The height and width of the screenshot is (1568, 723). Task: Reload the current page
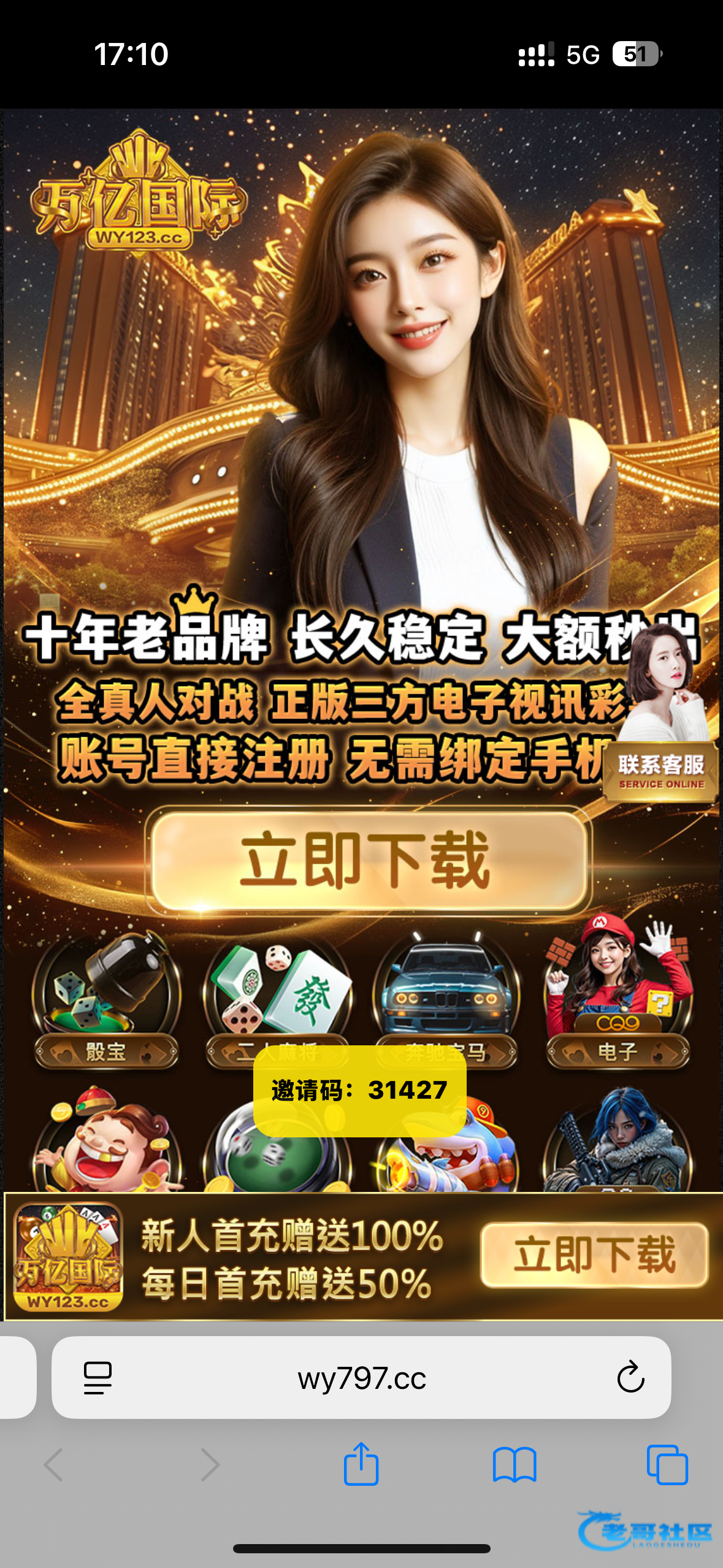[x=630, y=1378]
